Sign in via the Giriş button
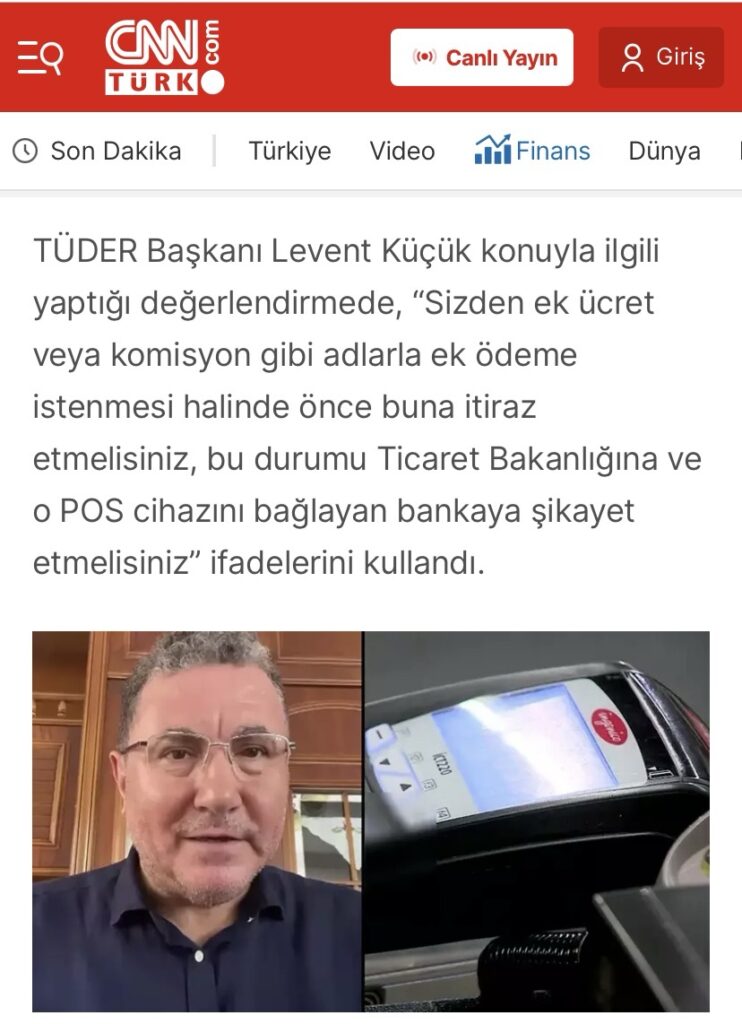Image resolution: width=742 pixels, height=1024 pixels. pyautogui.click(x=661, y=58)
